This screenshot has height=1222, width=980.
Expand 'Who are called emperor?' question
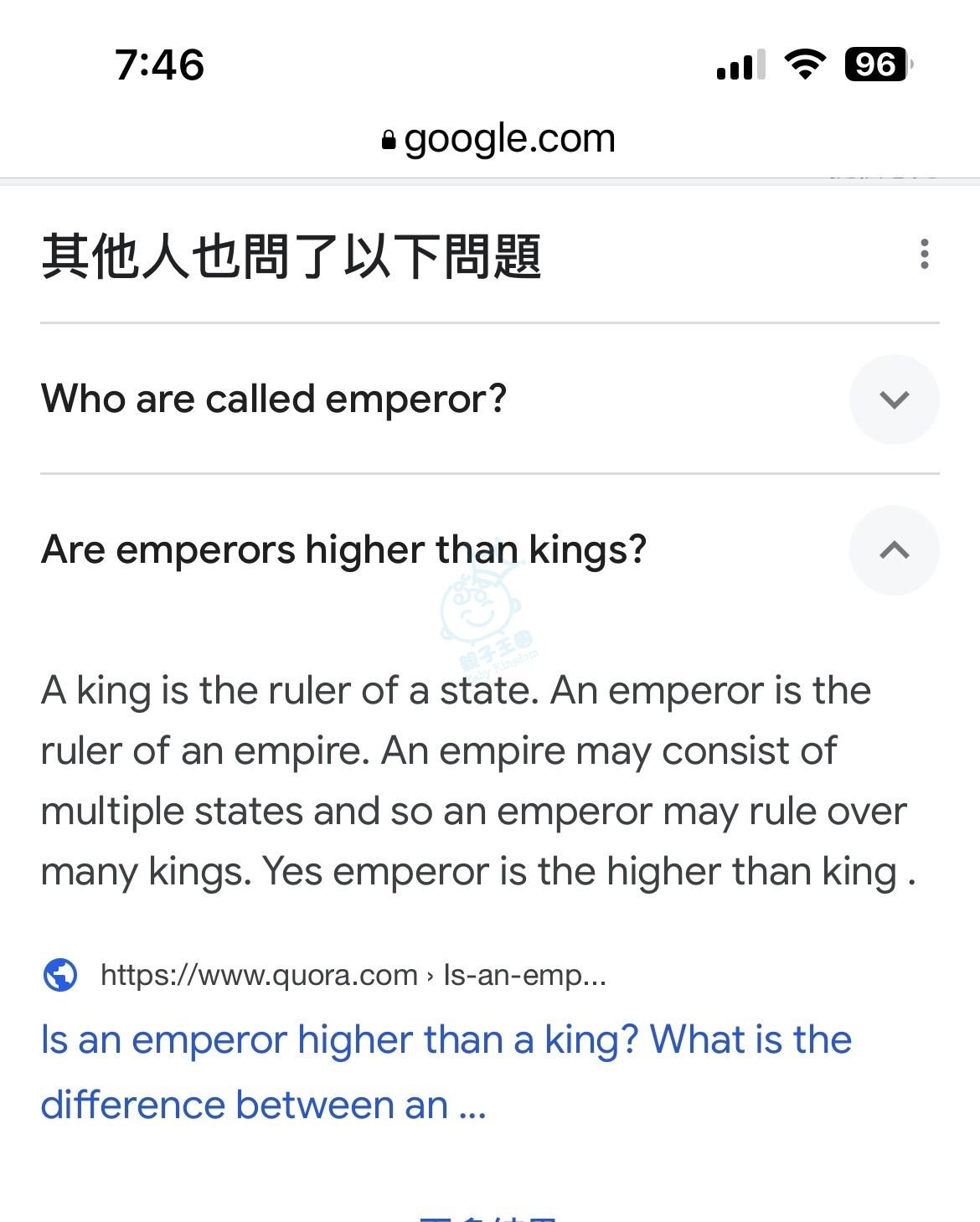(894, 400)
